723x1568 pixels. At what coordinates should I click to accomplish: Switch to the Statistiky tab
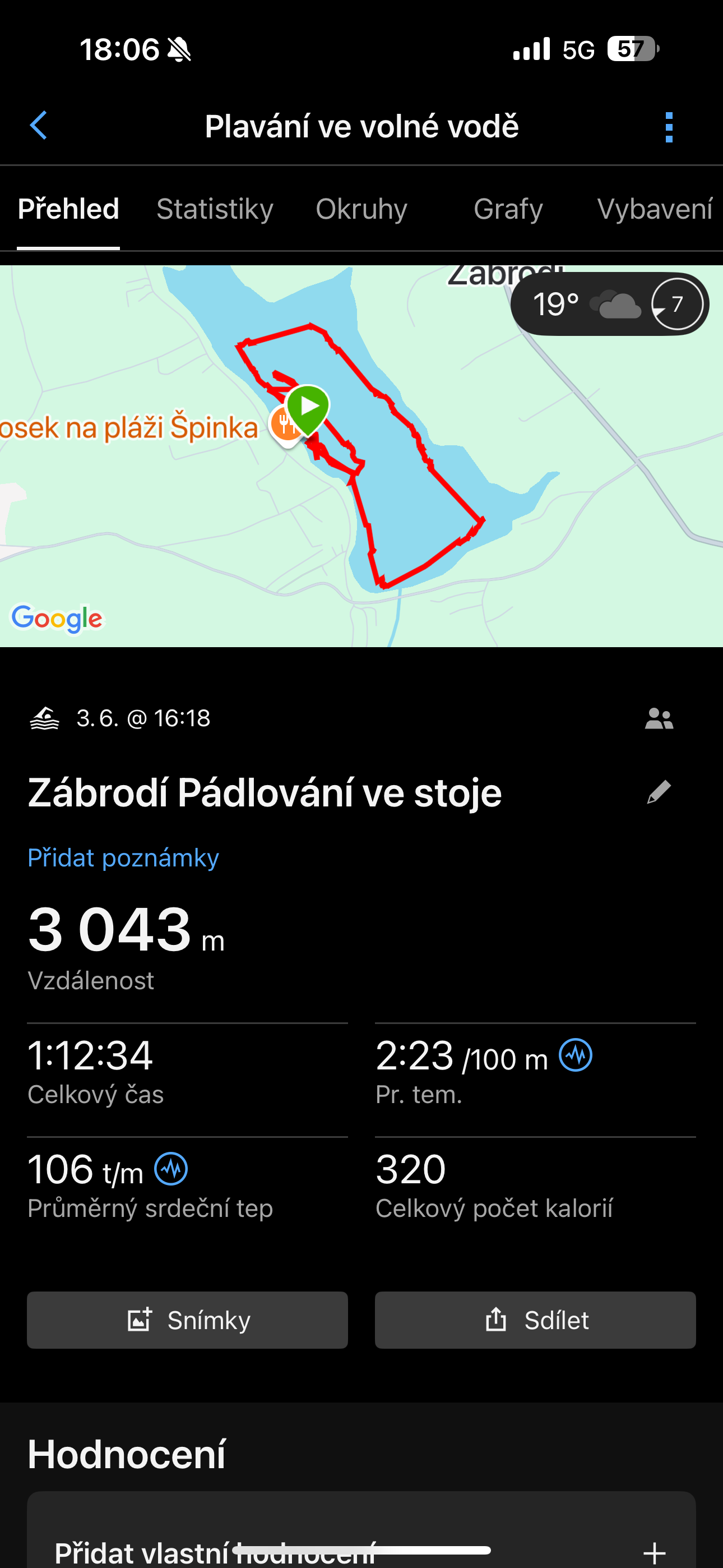pyautogui.click(x=214, y=209)
